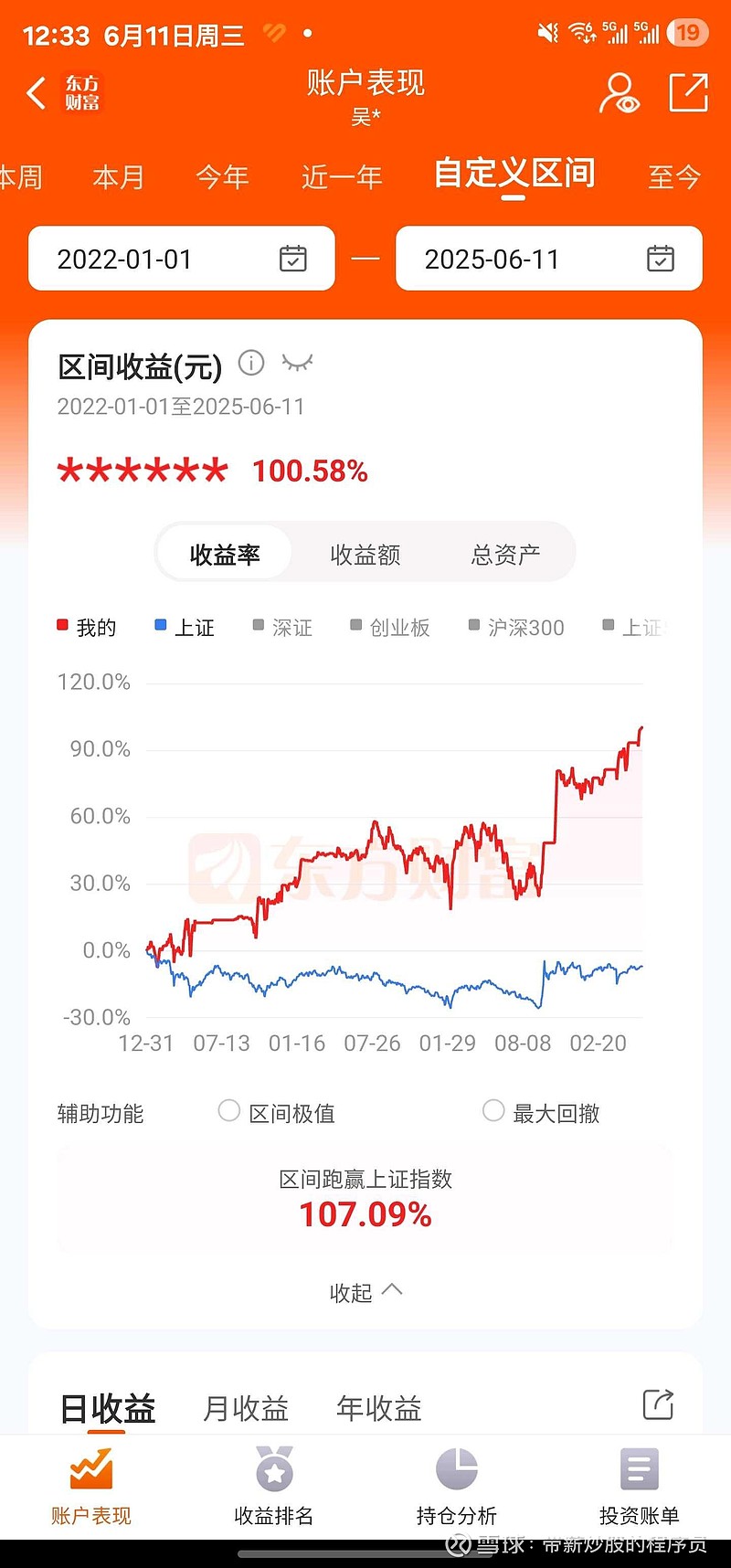Enable the 区间极值 option
This screenshot has width=731, height=1568.
point(277,1112)
